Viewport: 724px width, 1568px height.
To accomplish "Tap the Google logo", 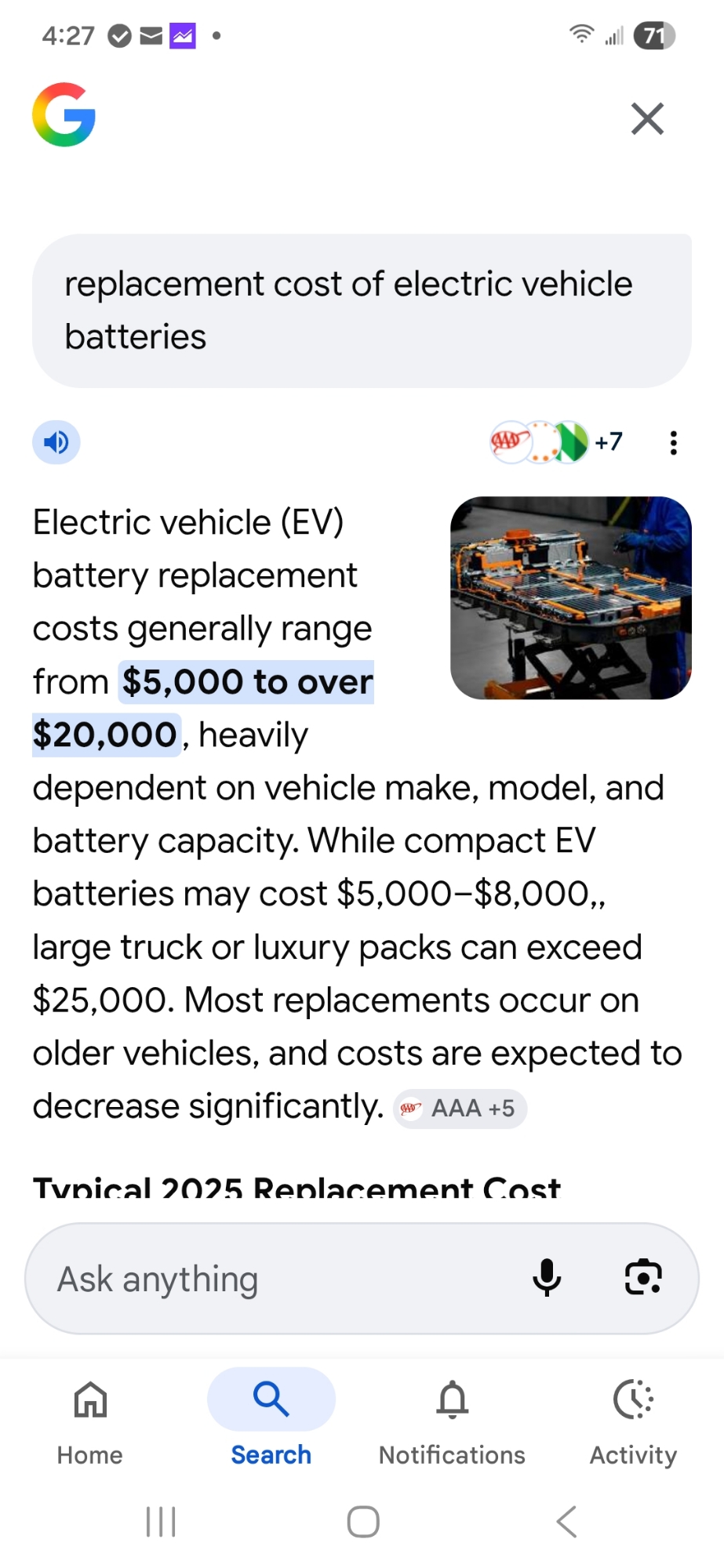I will [x=64, y=115].
